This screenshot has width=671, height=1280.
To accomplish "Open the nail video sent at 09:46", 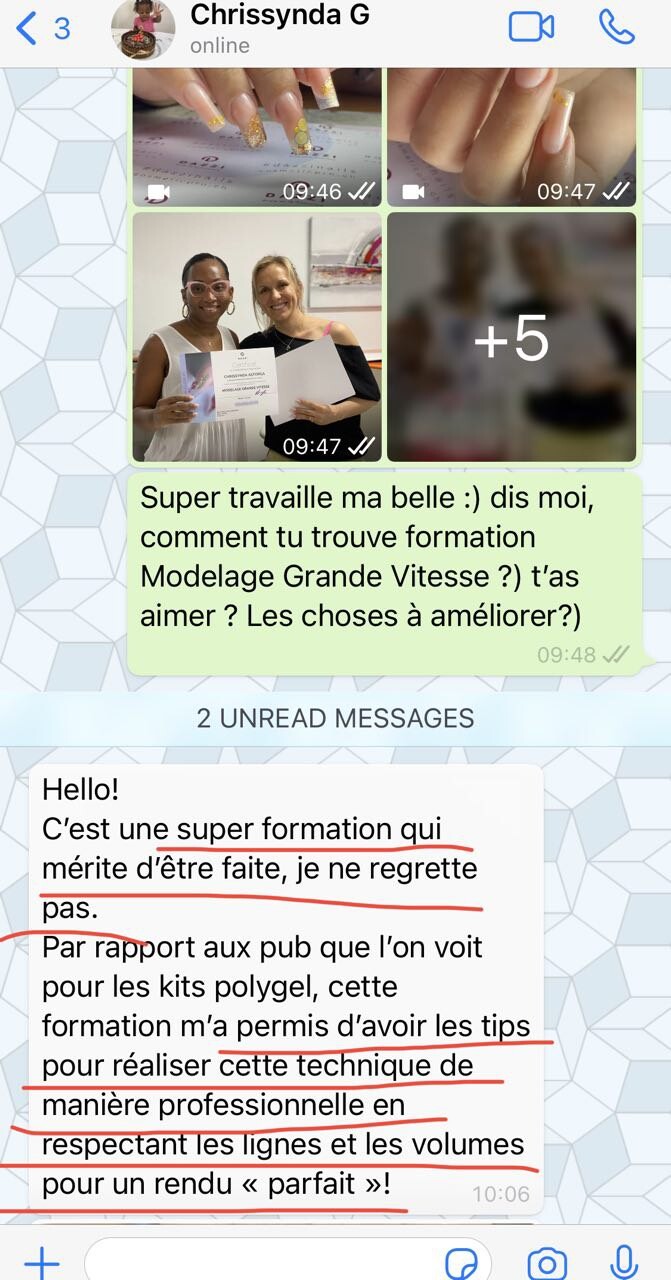I will pos(257,137).
